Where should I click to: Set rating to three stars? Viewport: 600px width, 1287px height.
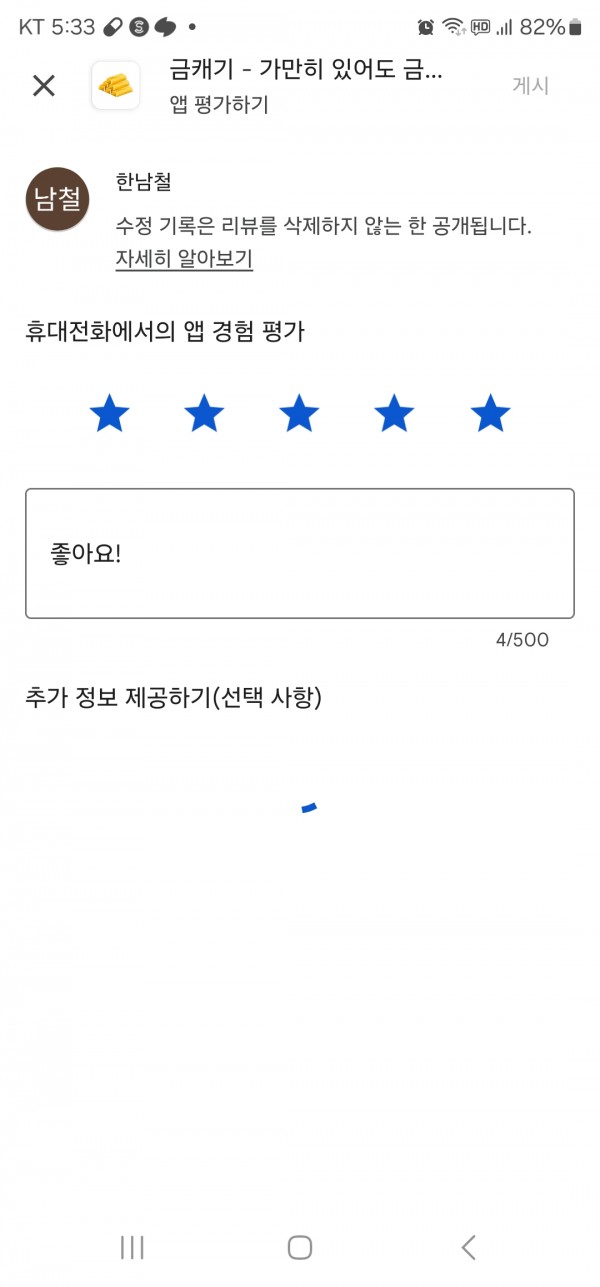point(299,413)
